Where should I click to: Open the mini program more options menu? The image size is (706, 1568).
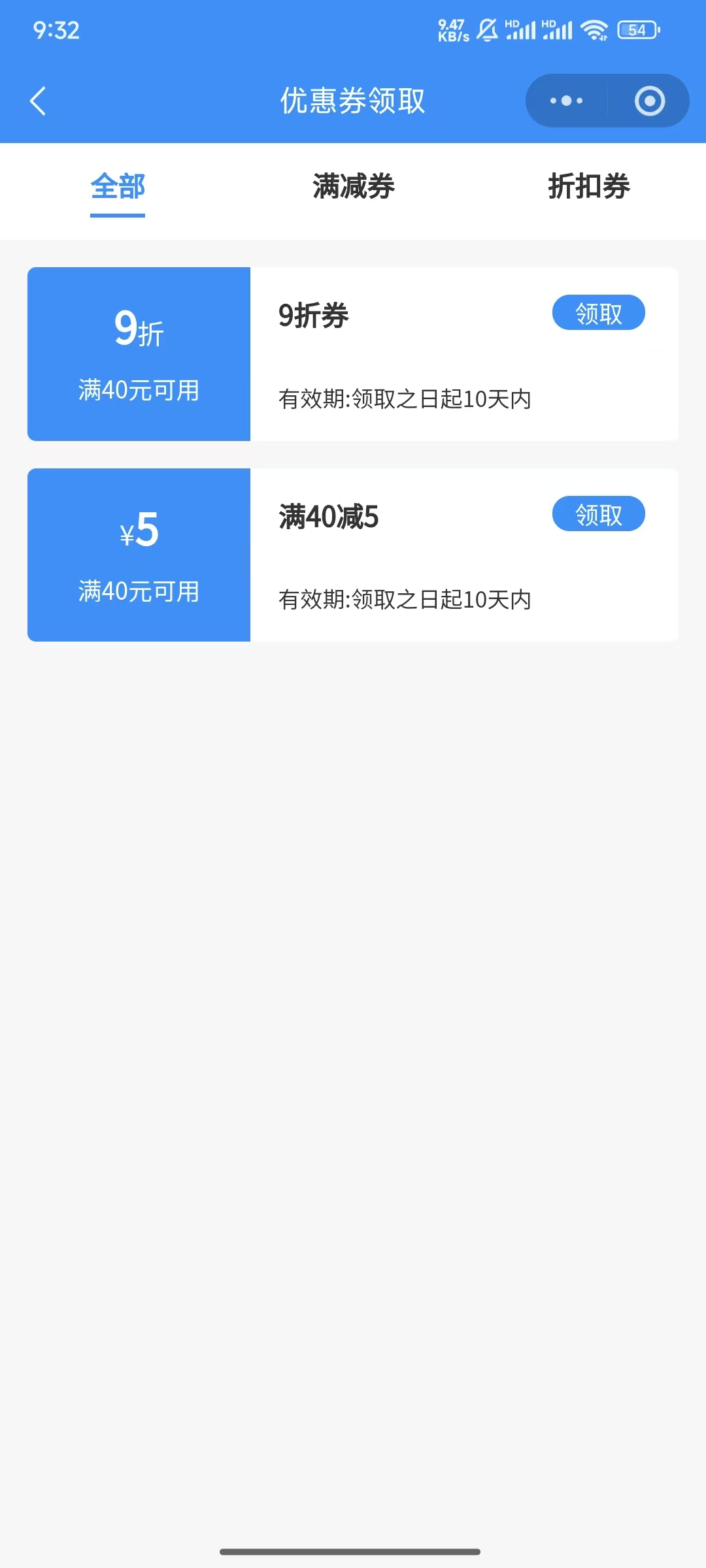[566, 101]
